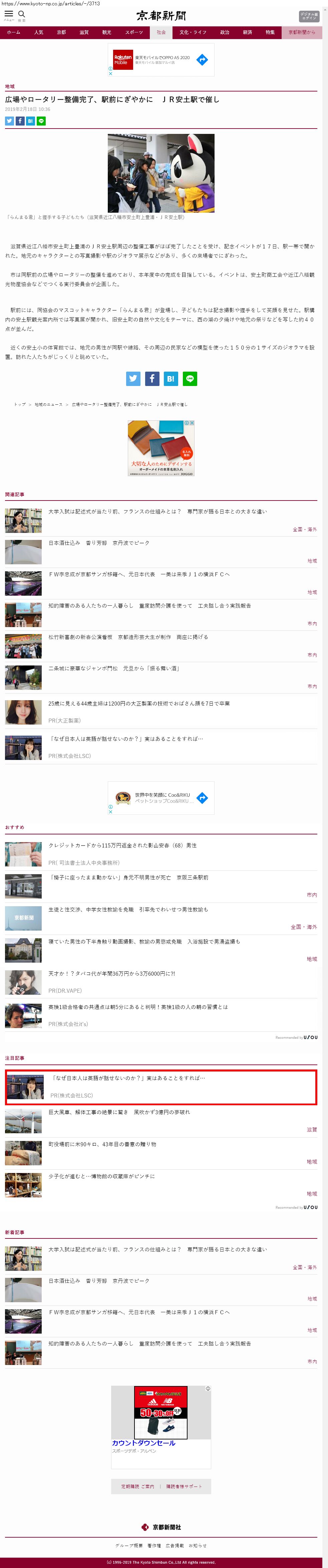This screenshot has width=328, height=1568.
Task: Open the 文化・ライフ tab
Action: click(x=193, y=32)
